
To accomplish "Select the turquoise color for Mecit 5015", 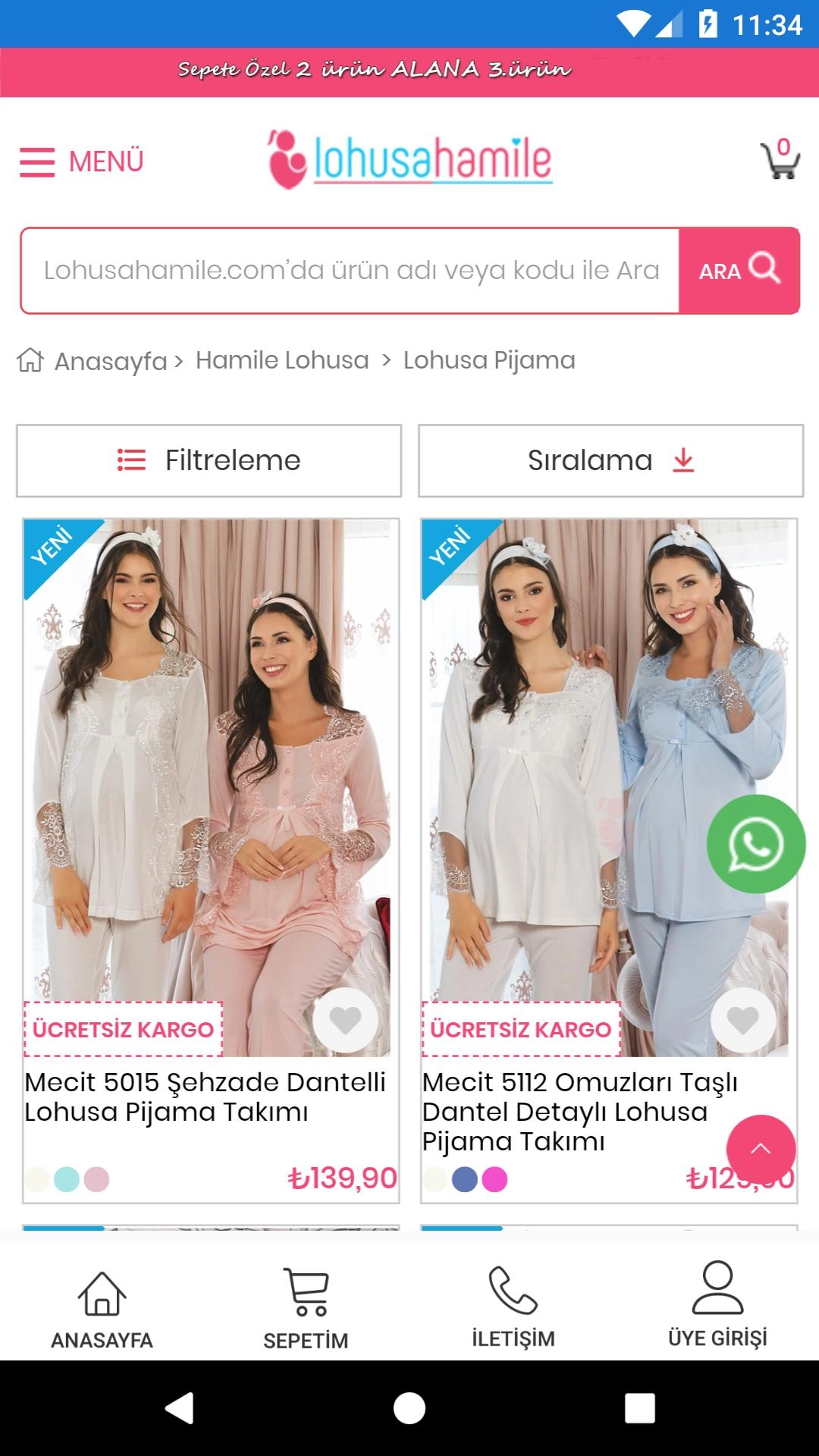I will 67,1179.
